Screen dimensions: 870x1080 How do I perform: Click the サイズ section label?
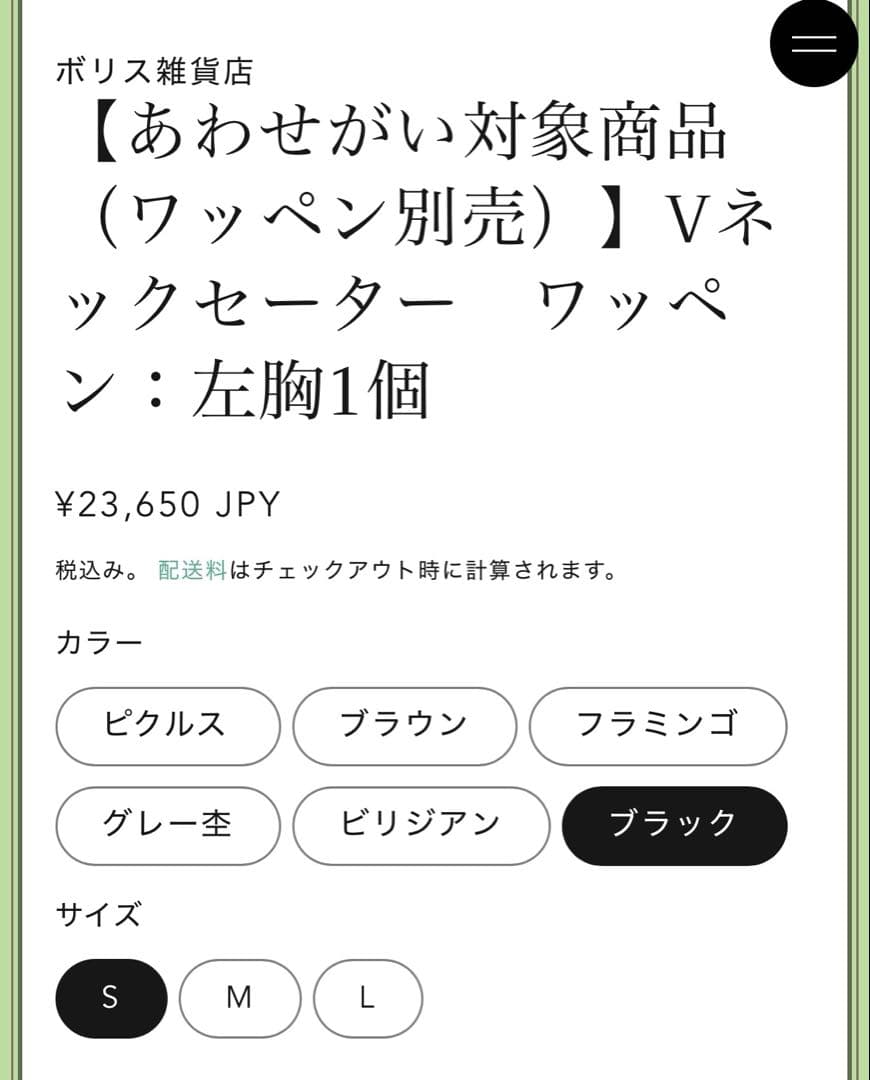click(98, 912)
